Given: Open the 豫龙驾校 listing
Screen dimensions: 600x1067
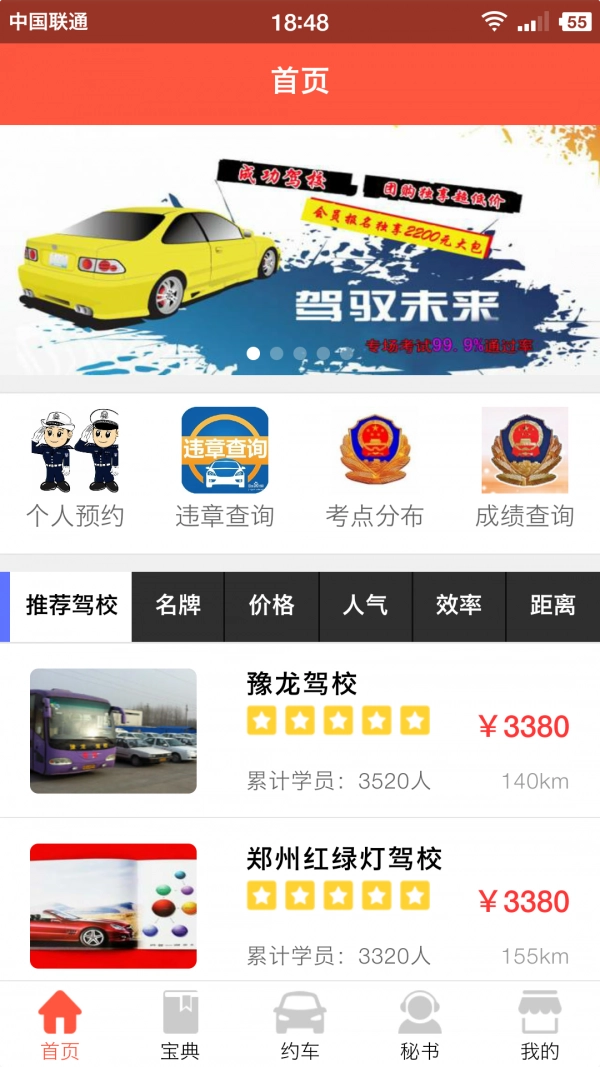Looking at the screenshot, I should coord(300,730).
